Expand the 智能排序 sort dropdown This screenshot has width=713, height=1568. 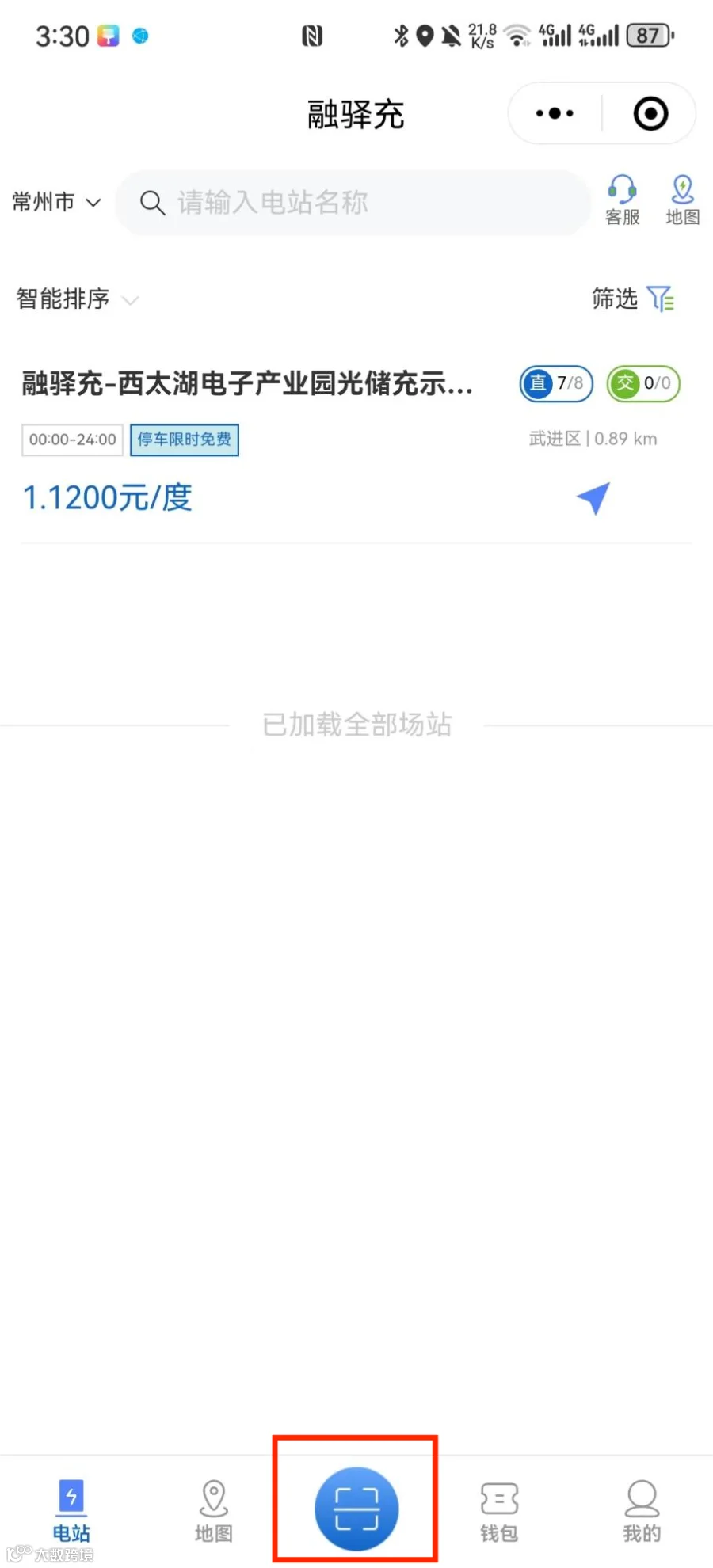(x=78, y=299)
